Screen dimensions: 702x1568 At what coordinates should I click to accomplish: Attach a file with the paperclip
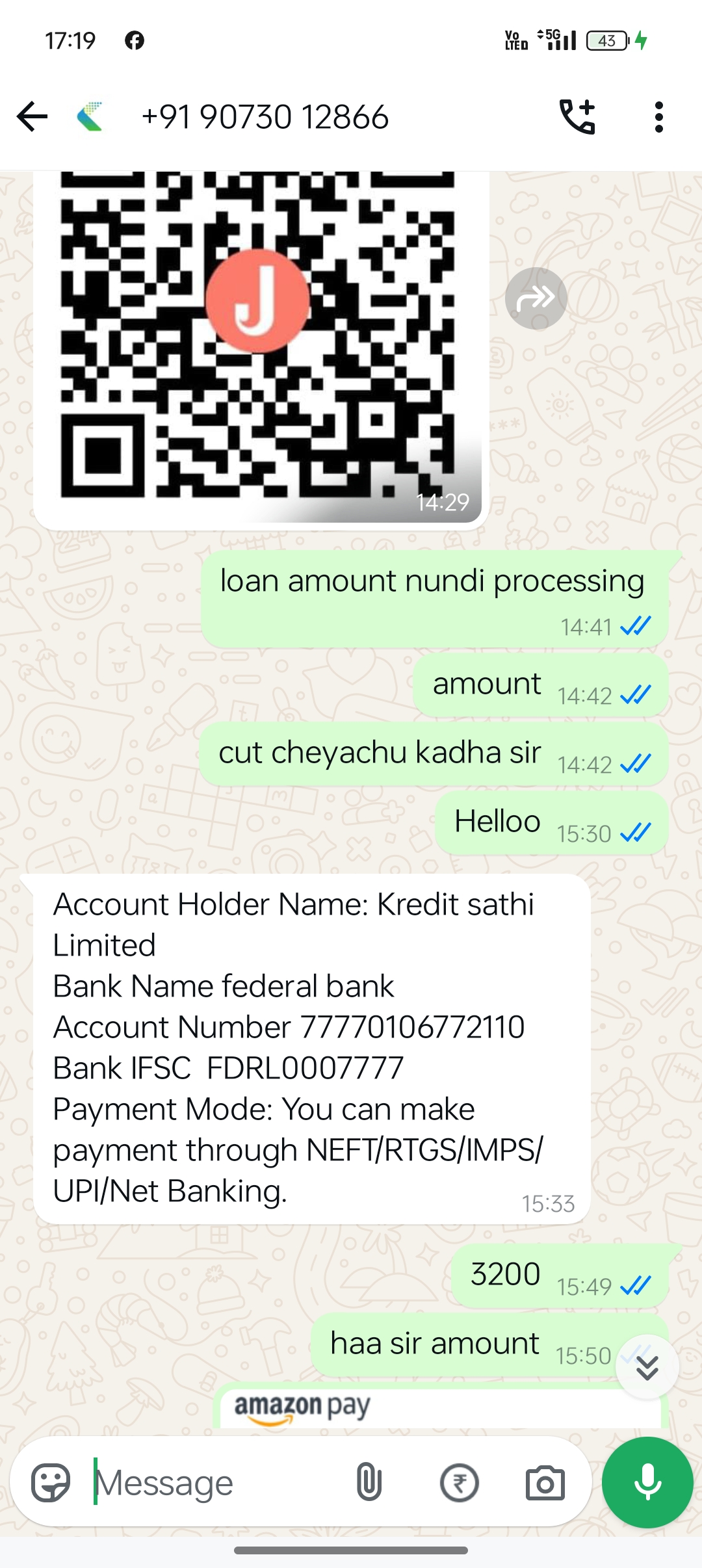(x=369, y=1483)
